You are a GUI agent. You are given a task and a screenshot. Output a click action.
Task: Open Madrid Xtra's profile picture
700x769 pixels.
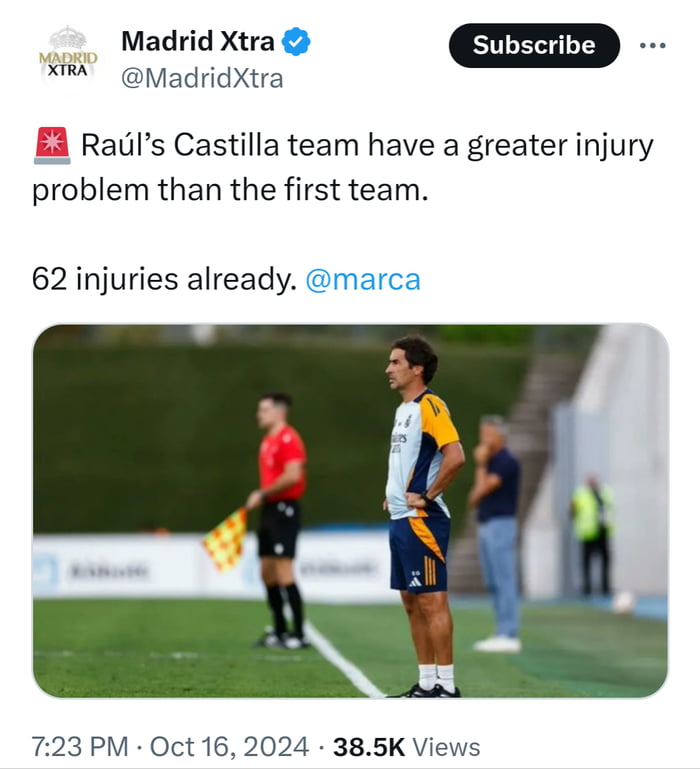pyautogui.click(x=68, y=54)
